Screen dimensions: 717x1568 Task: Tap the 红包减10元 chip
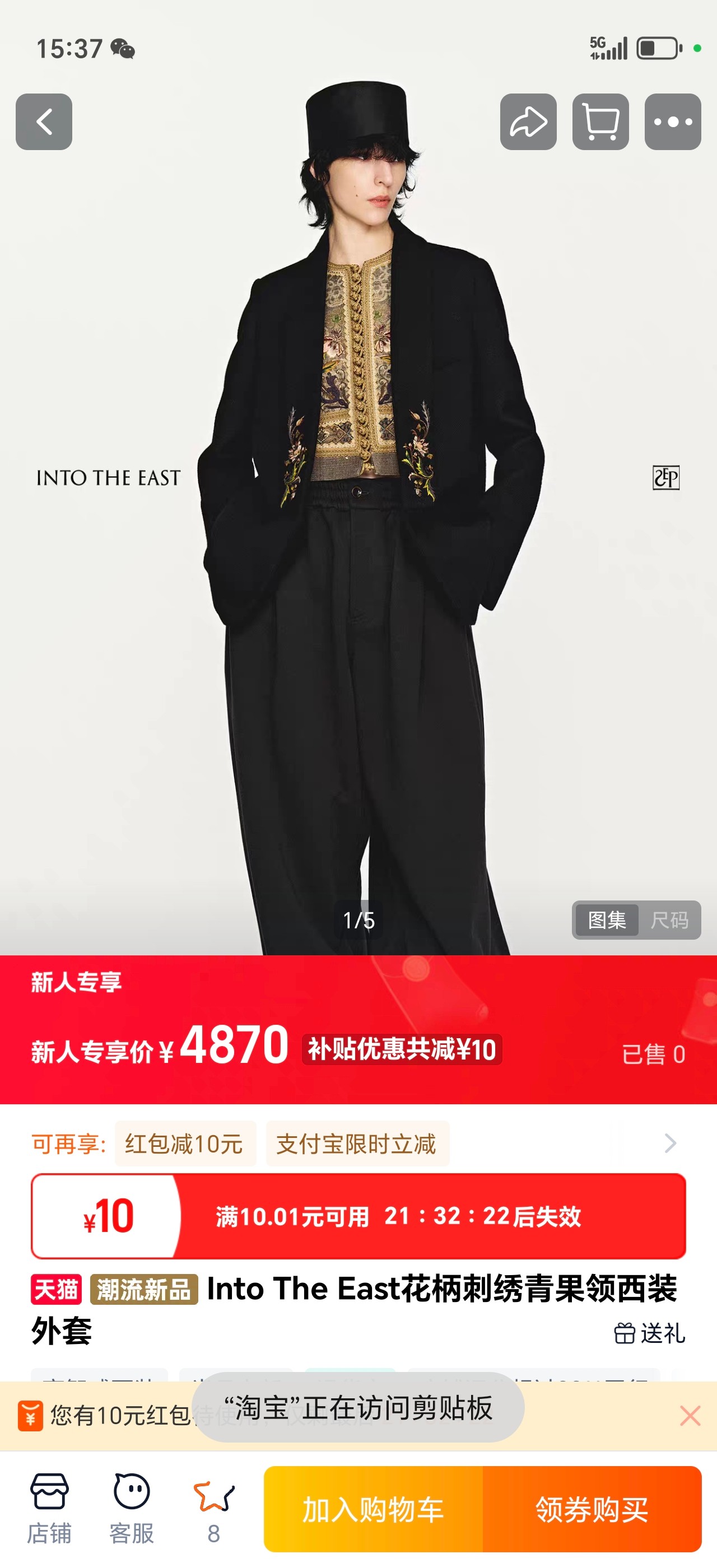[x=184, y=1144]
